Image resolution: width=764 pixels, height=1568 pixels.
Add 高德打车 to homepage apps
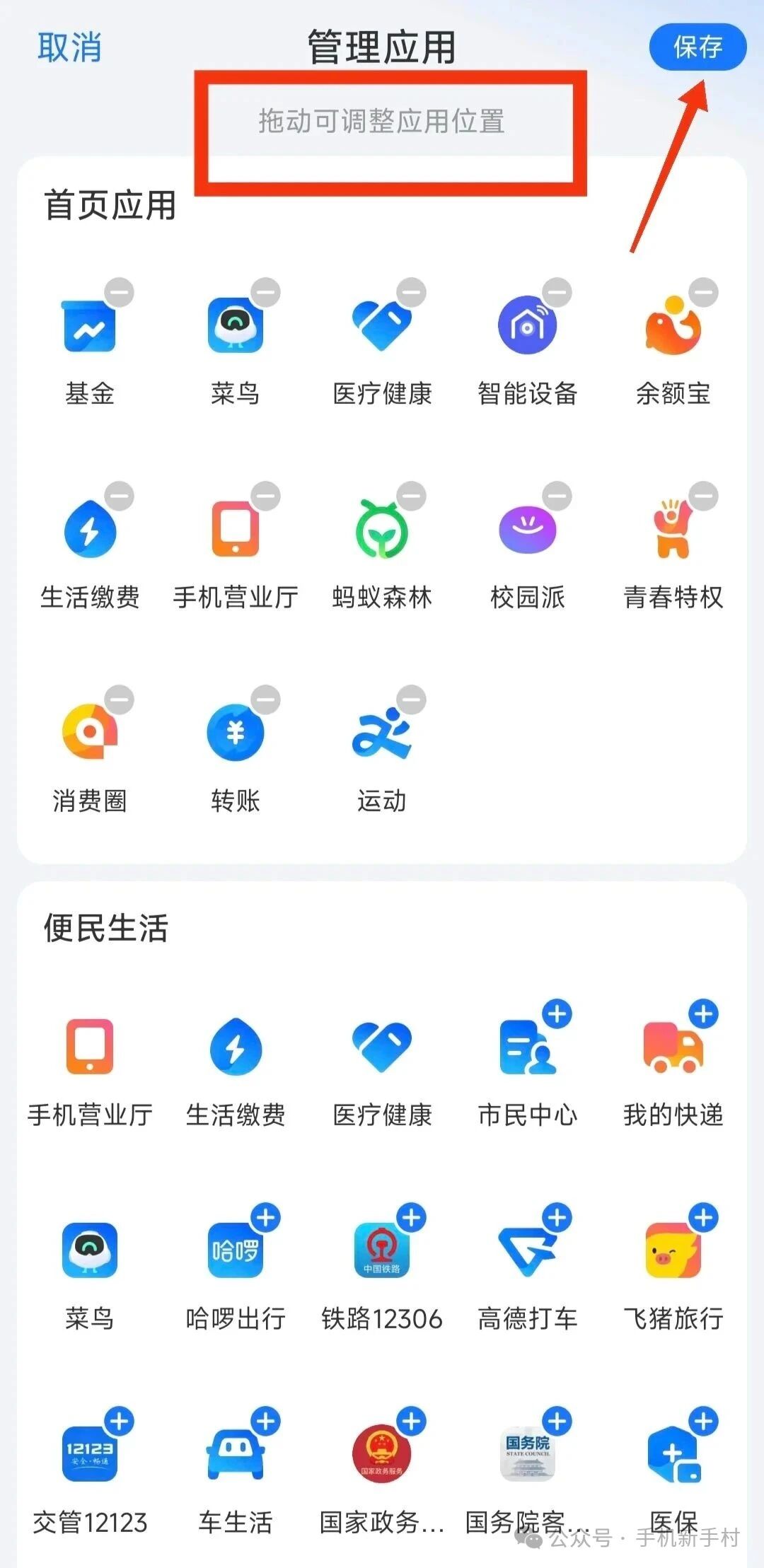click(x=557, y=1218)
